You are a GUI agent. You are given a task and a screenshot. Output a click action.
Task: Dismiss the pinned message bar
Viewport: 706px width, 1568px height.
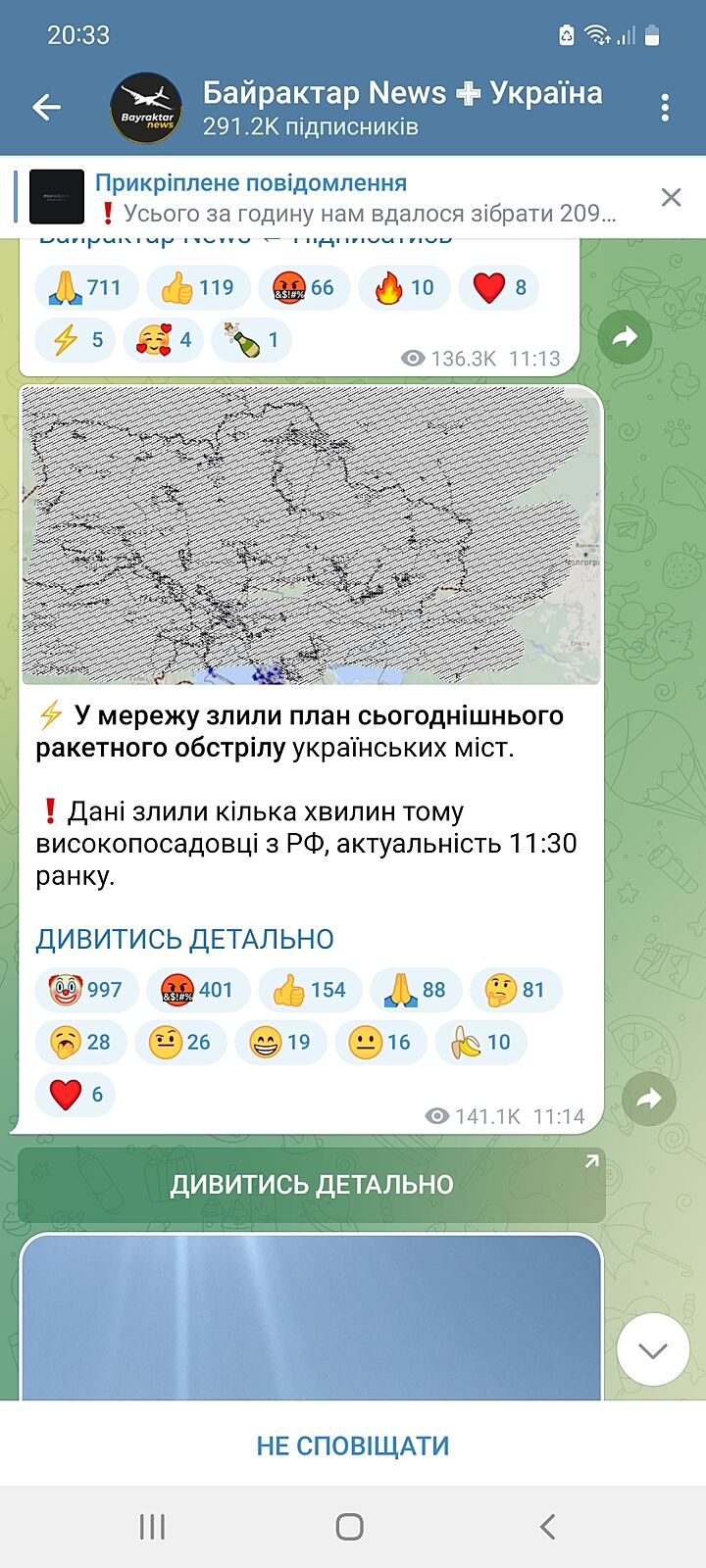click(x=671, y=197)
